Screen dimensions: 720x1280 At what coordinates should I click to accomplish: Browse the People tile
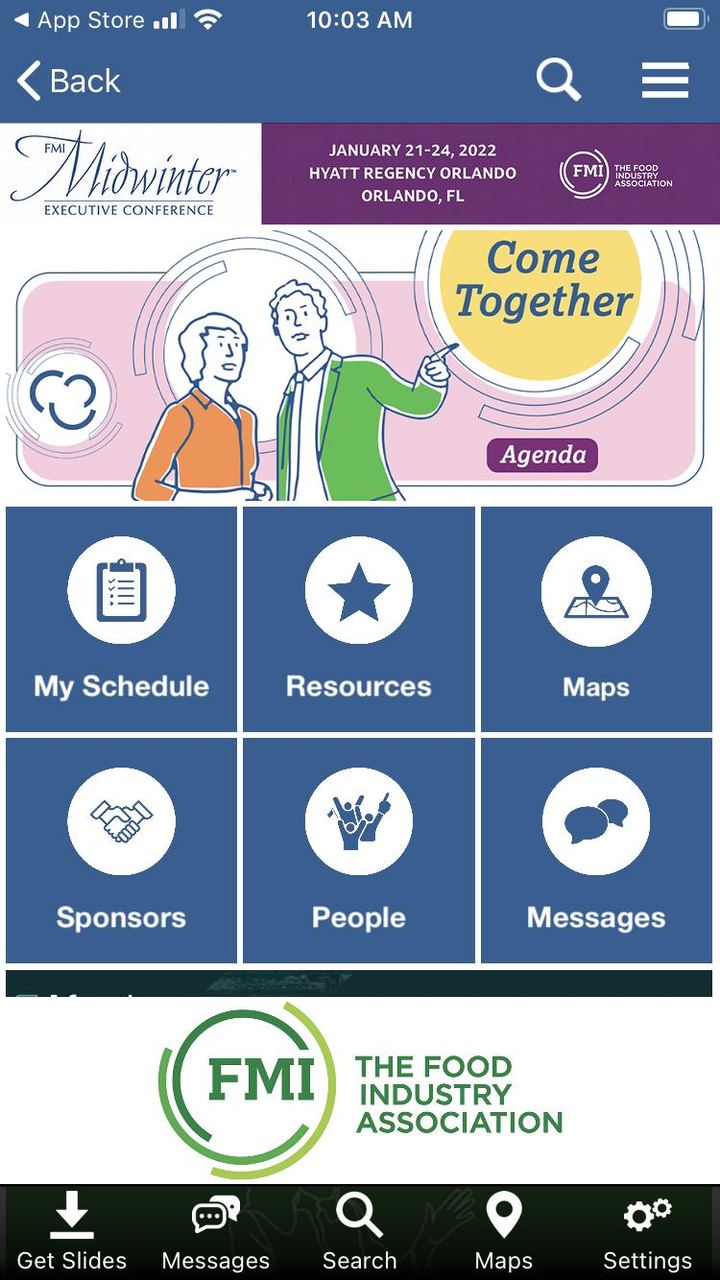[358, 850]
